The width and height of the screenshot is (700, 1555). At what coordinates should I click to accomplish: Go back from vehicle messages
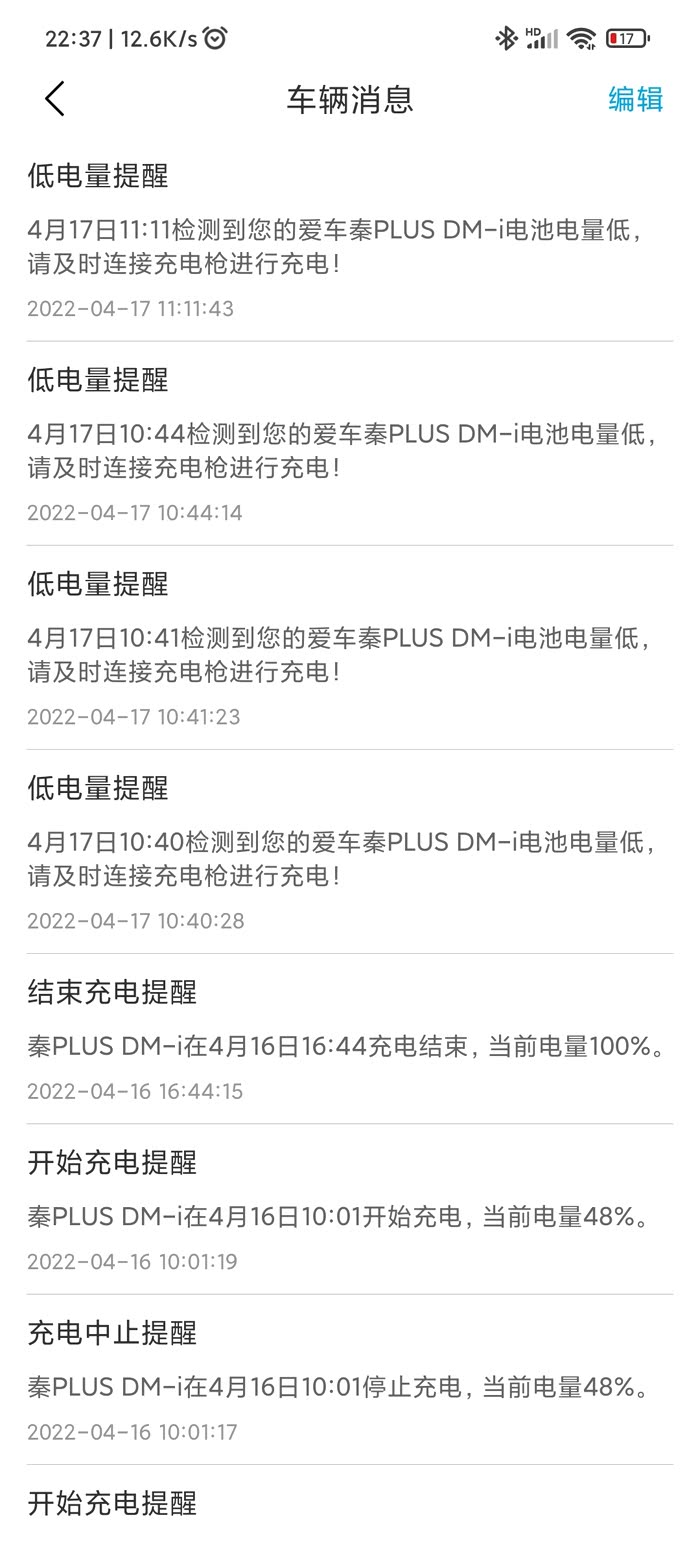pyautogui.click(x=55, y=99)
